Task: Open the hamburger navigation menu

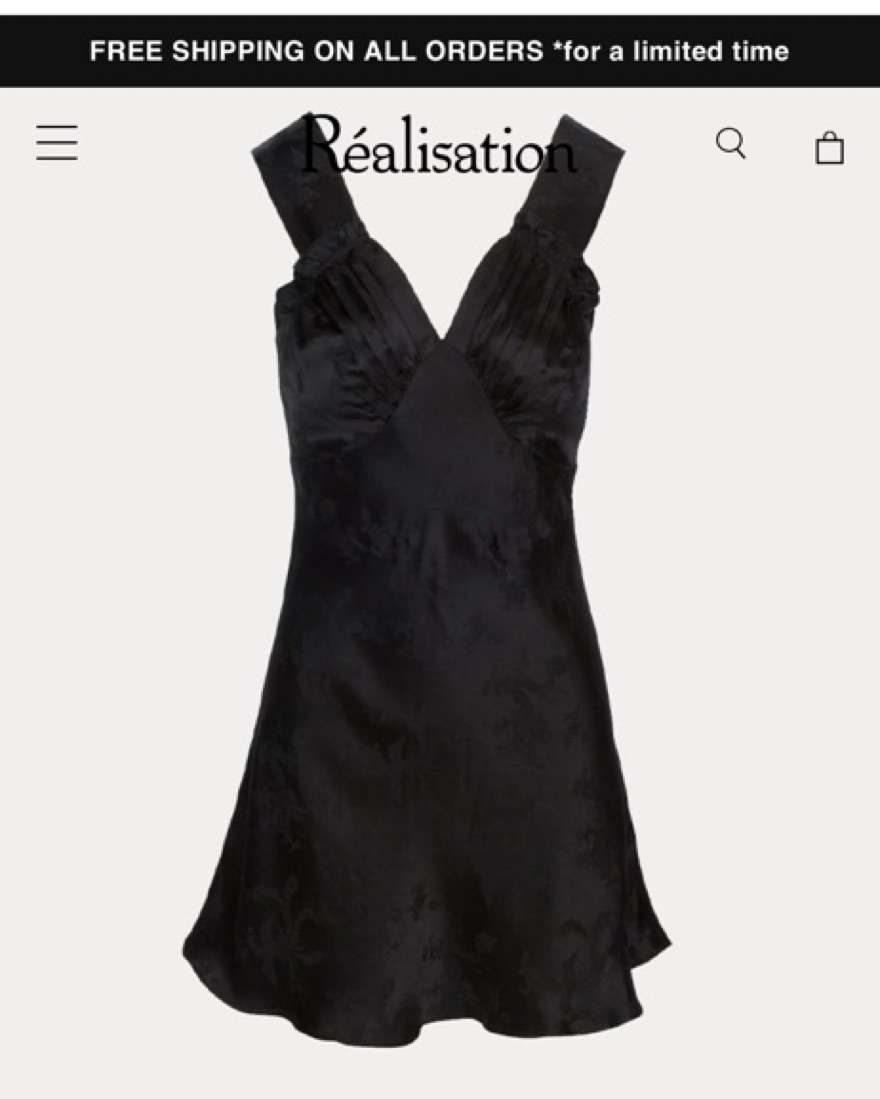Action: (57, 143)
